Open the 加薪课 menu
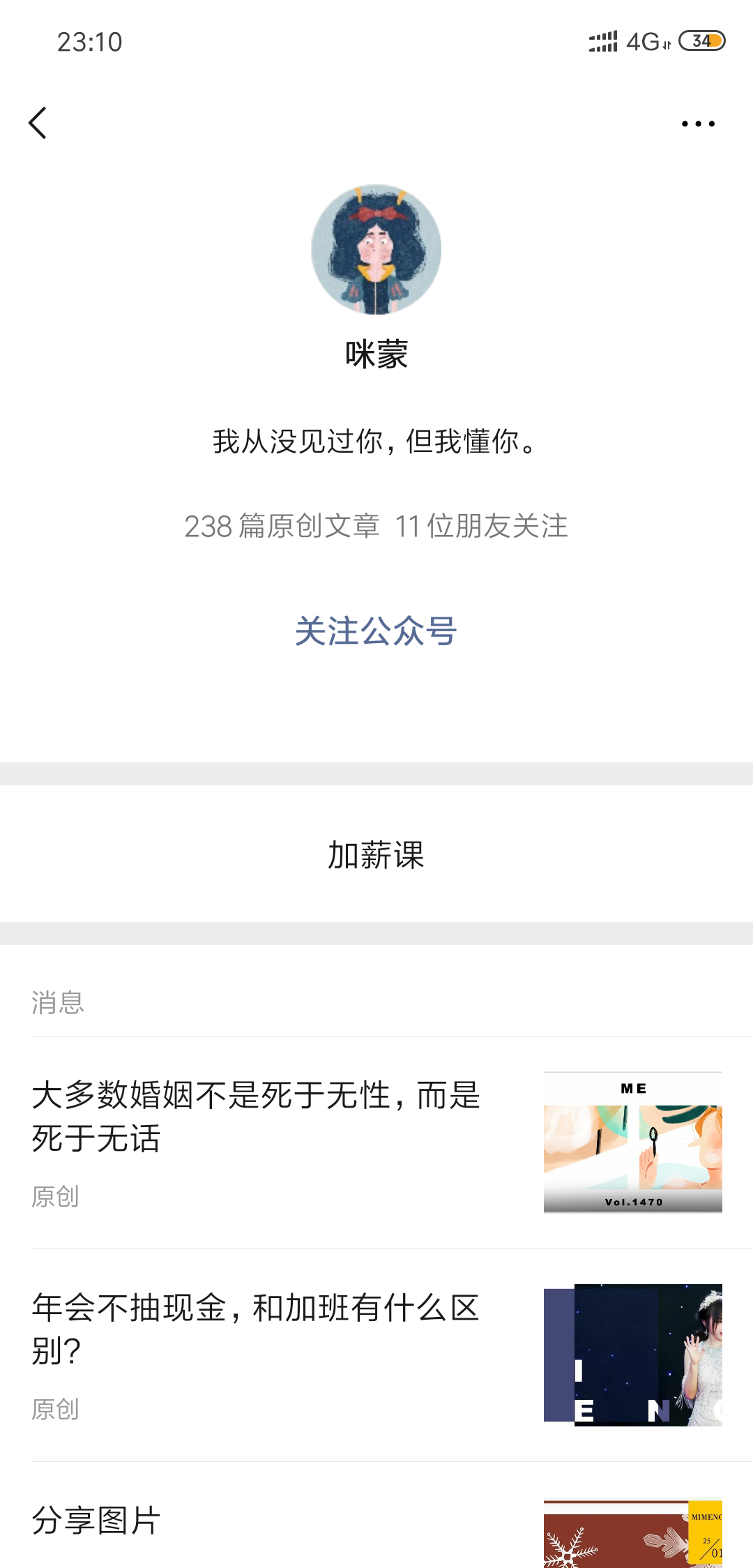This screenshot has height=1568, width=753. tap(376, 854)
